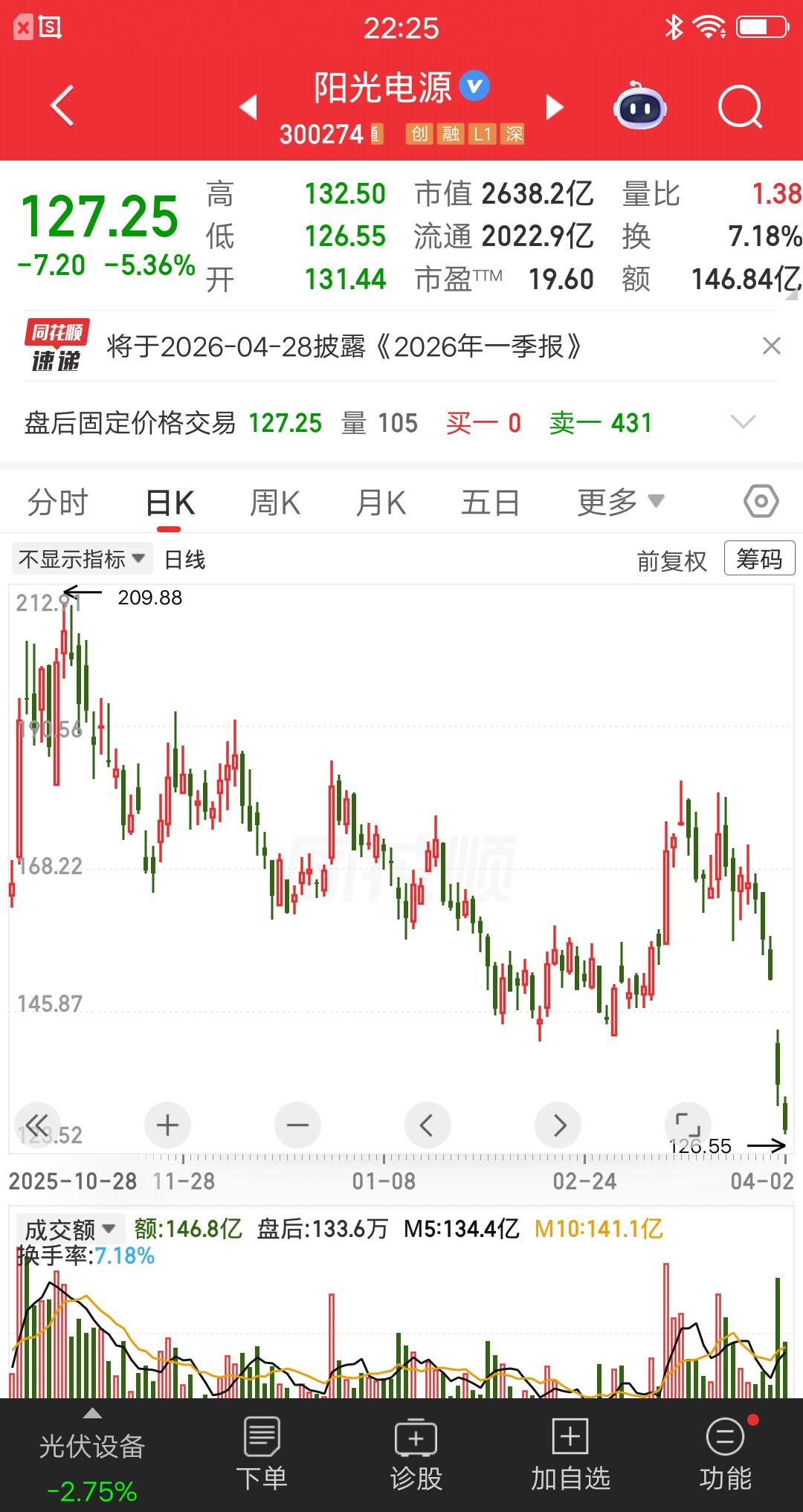The image size is (803, 1512).
Task: Switch to previous stock with left arrow
Action: point(248,106)
